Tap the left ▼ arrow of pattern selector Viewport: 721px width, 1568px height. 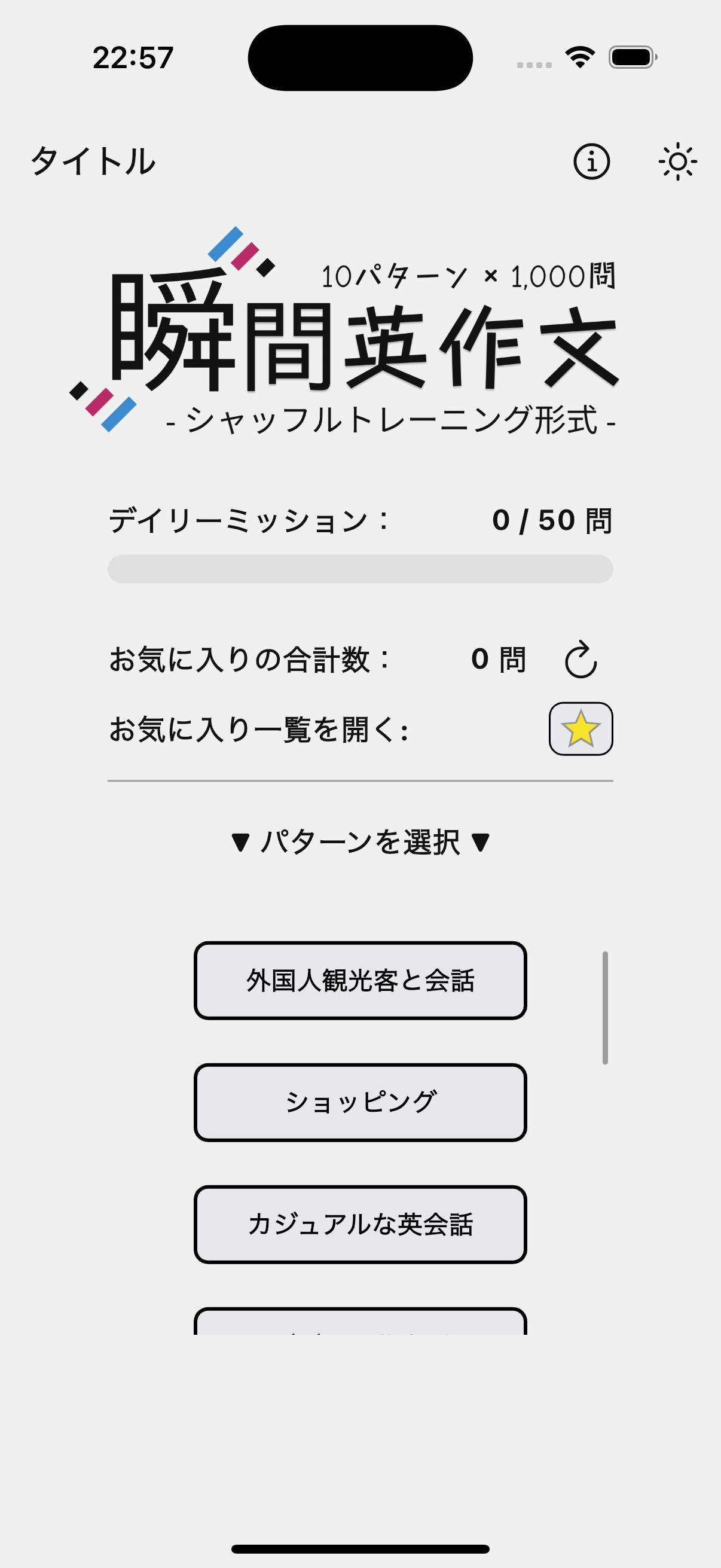click(x=240, y=843)
